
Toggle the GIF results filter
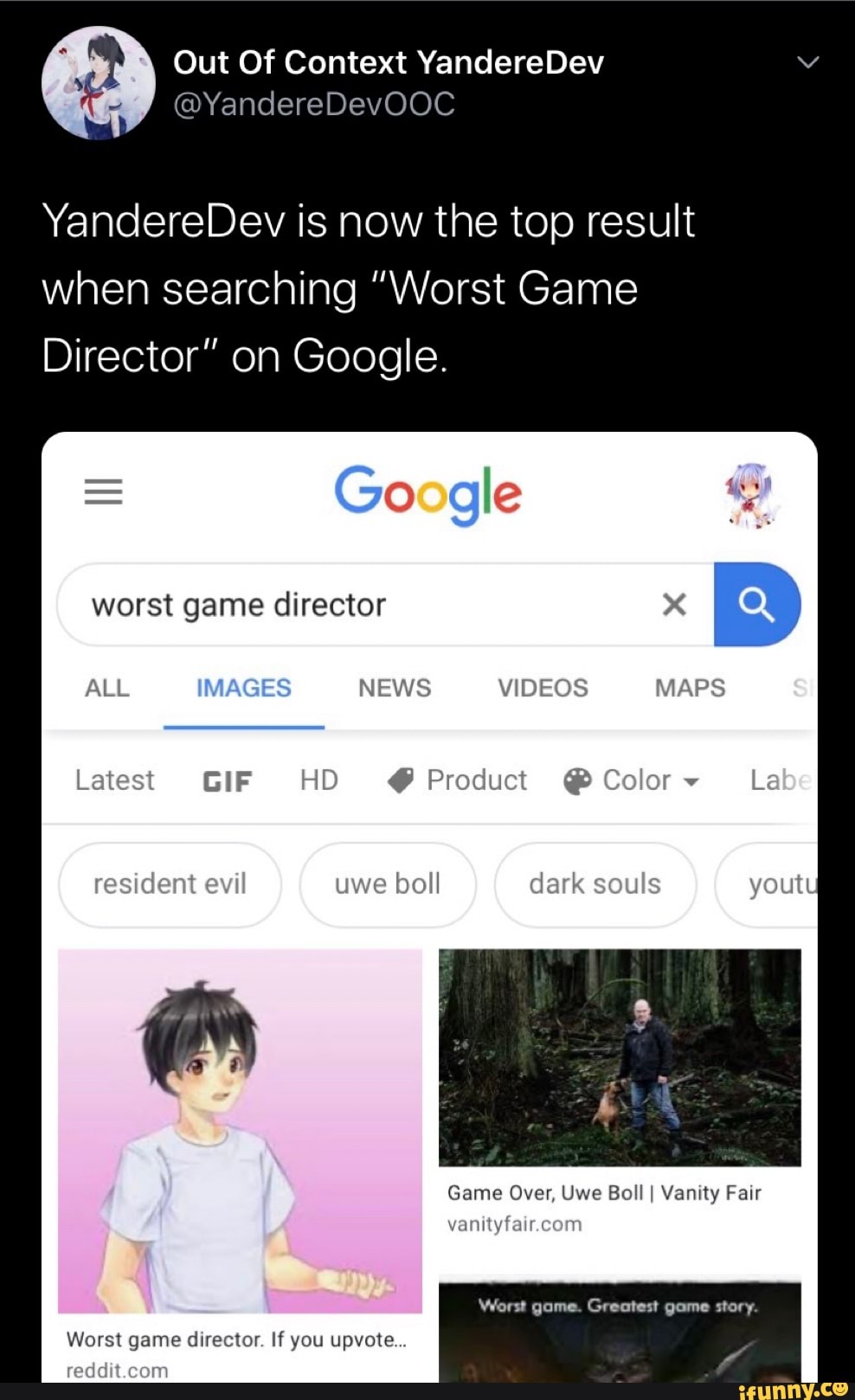[x=227, y=780]
